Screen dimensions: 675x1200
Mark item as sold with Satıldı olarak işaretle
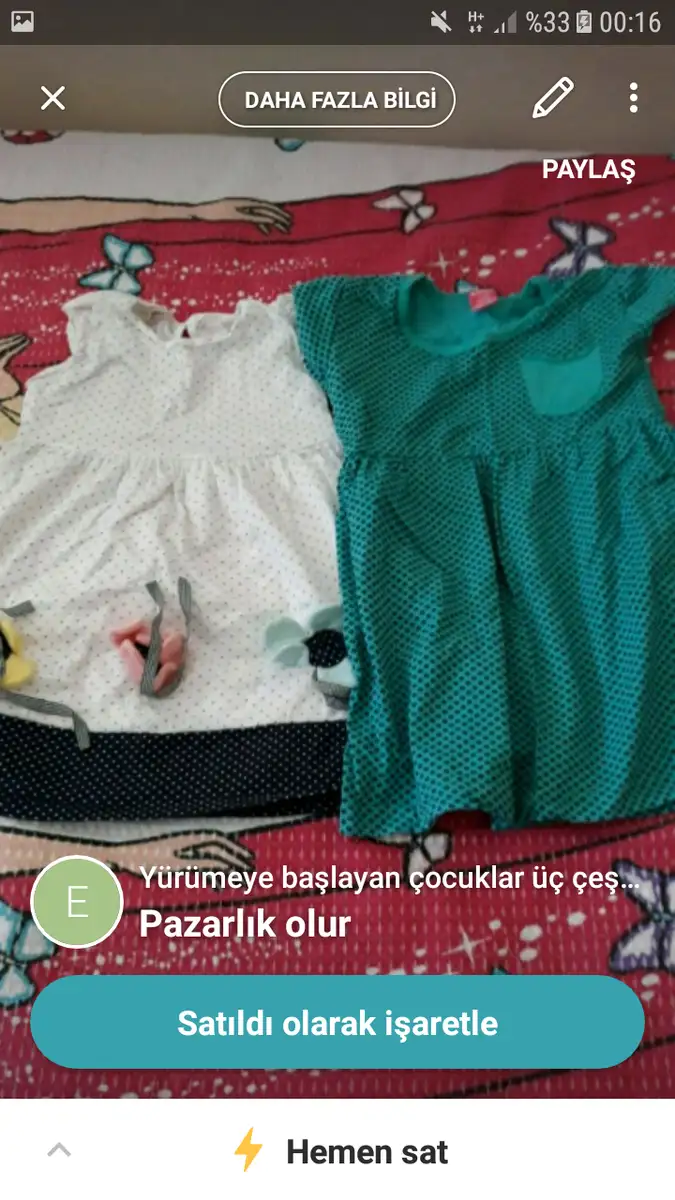pos(337,1023)
